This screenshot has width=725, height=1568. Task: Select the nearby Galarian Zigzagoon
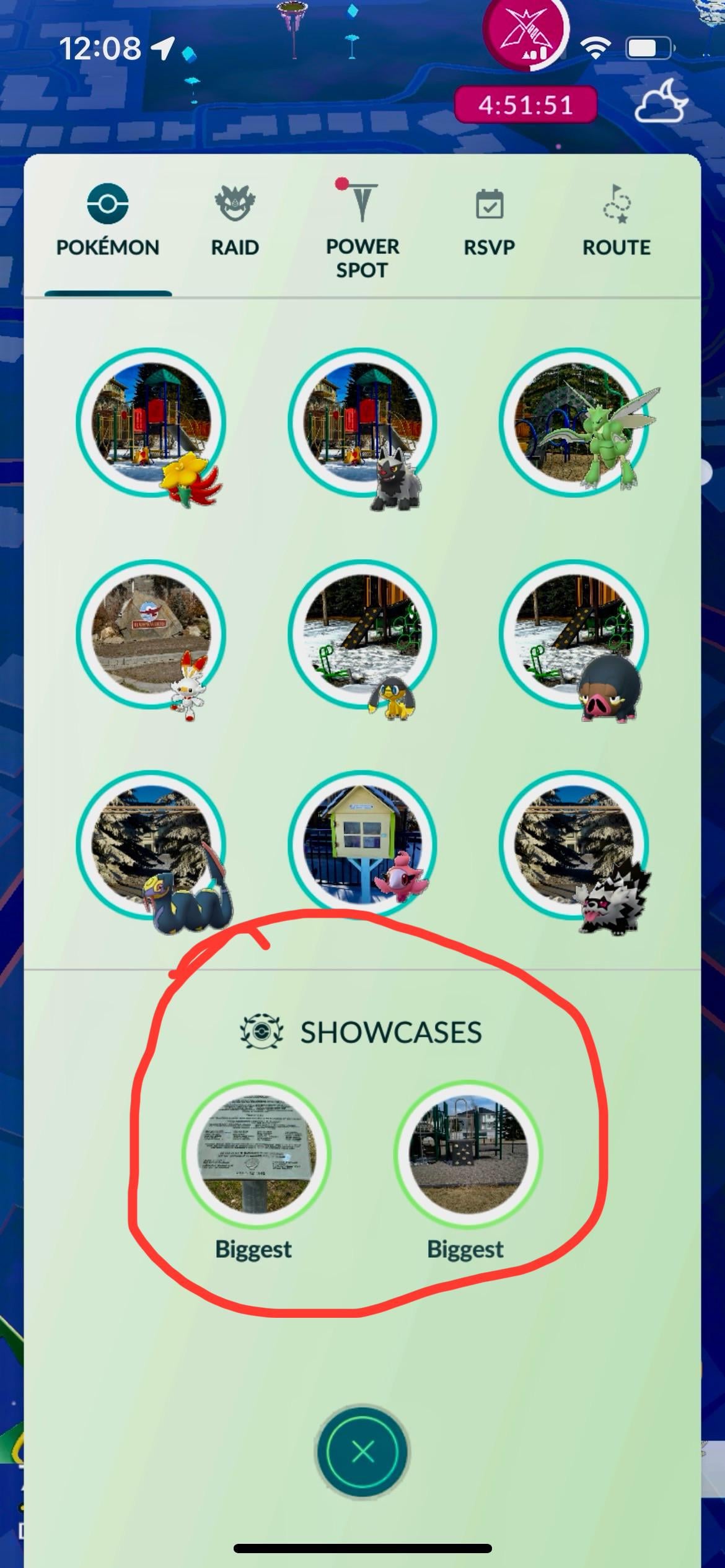[x=574, y=845]
